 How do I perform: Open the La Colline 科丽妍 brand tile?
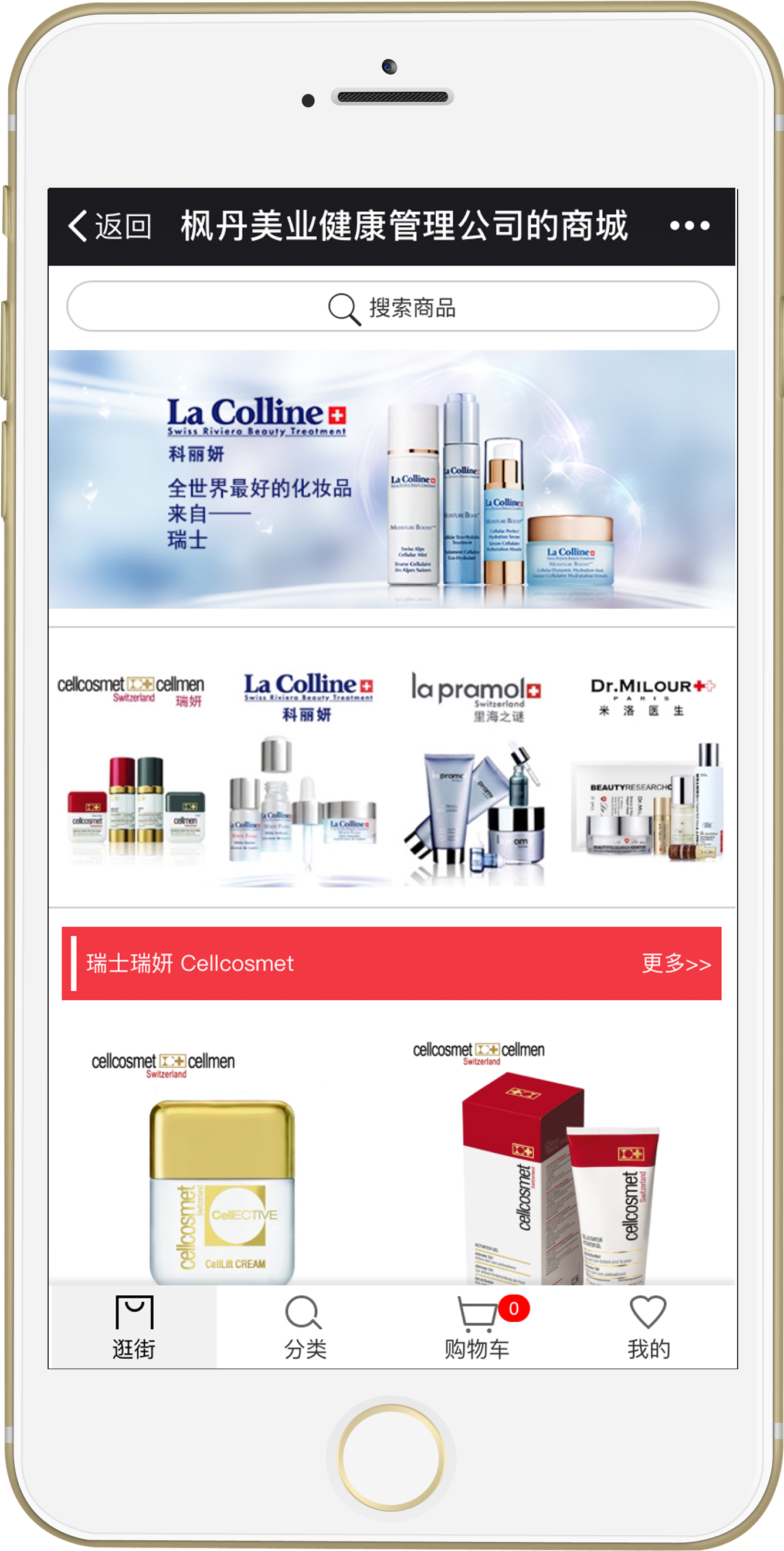307,777
